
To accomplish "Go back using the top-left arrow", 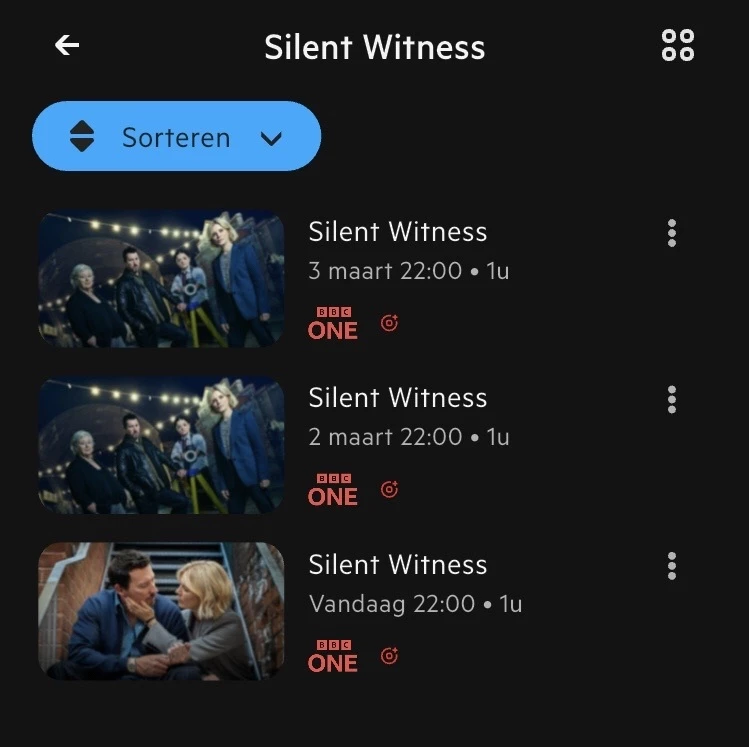I will [x=67, y=46].
